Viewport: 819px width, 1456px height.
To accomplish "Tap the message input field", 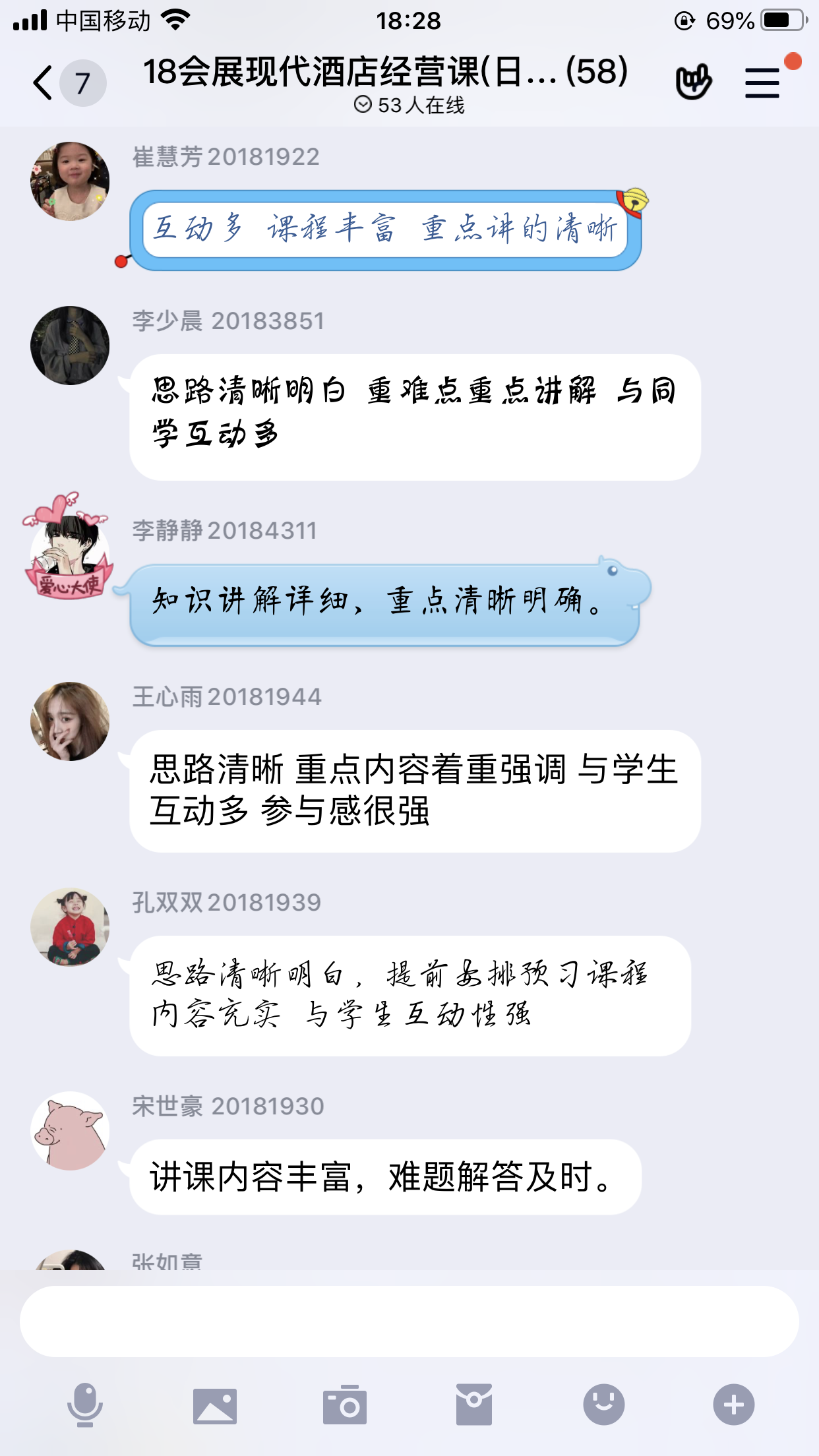I will coord(409,1321).
